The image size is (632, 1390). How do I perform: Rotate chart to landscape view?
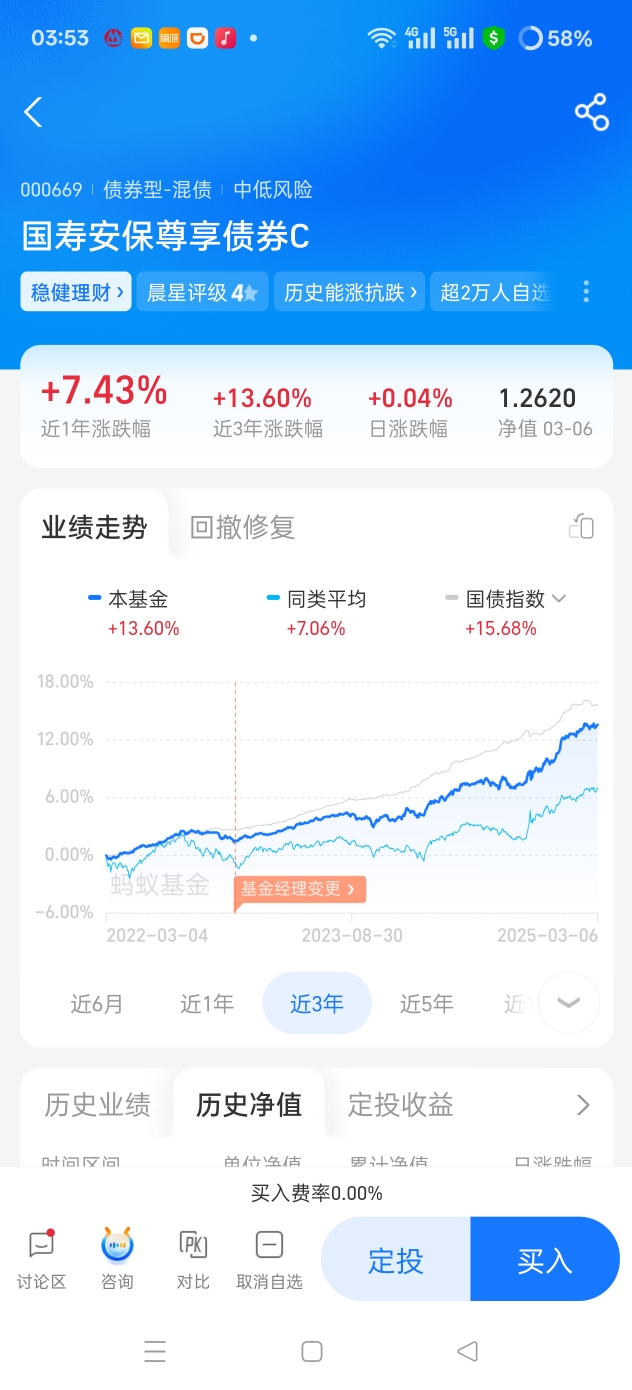[x=581, y=526]
